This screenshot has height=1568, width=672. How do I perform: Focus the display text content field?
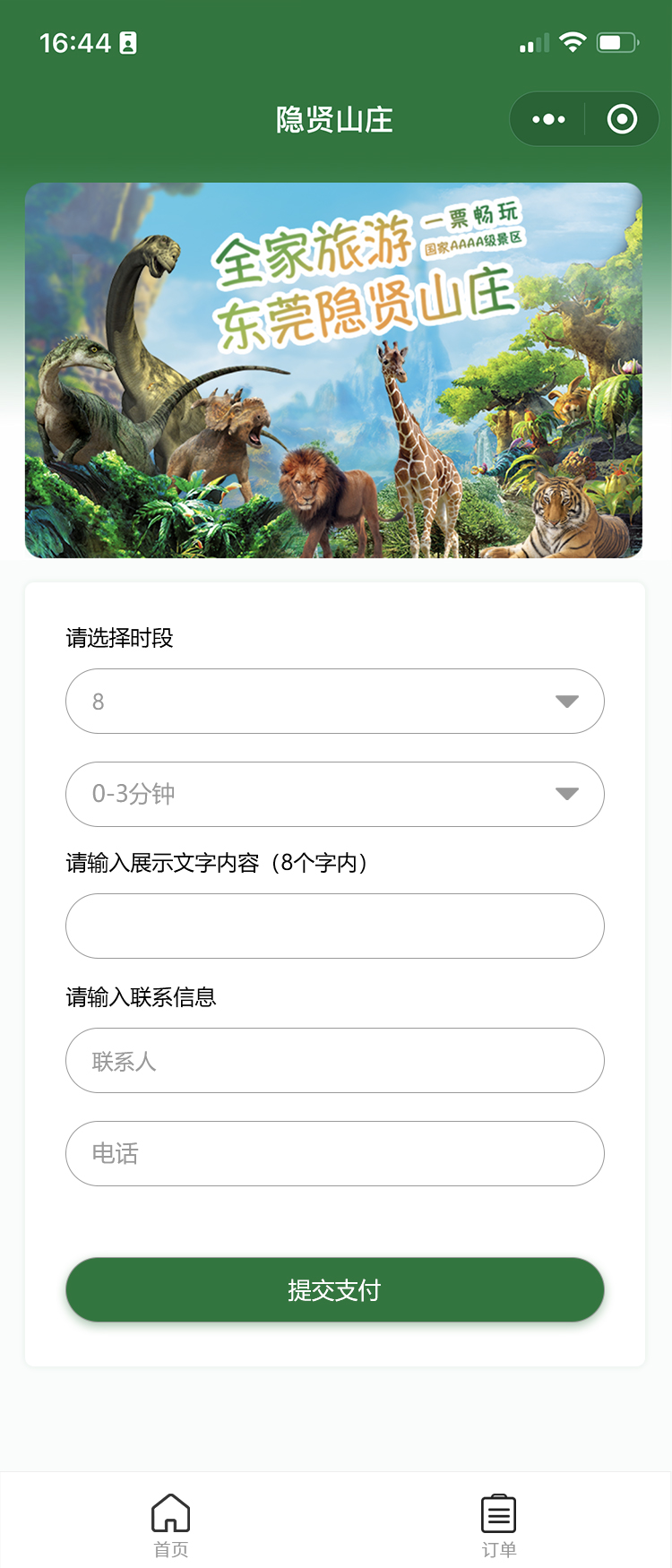[334, 926]
